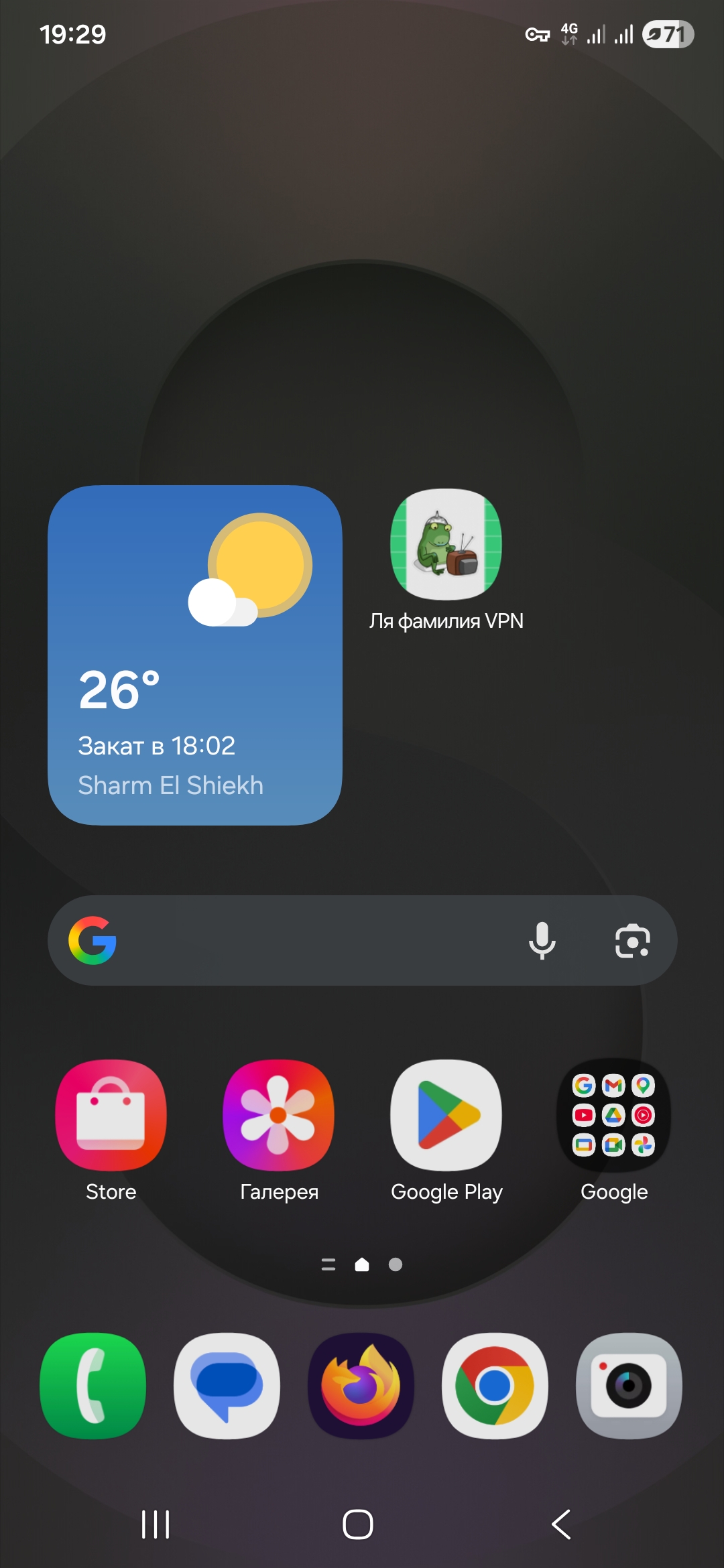This screenshot has width=724, height=1568.
Task: Launch the Chrome browser
Action: 495,1385
